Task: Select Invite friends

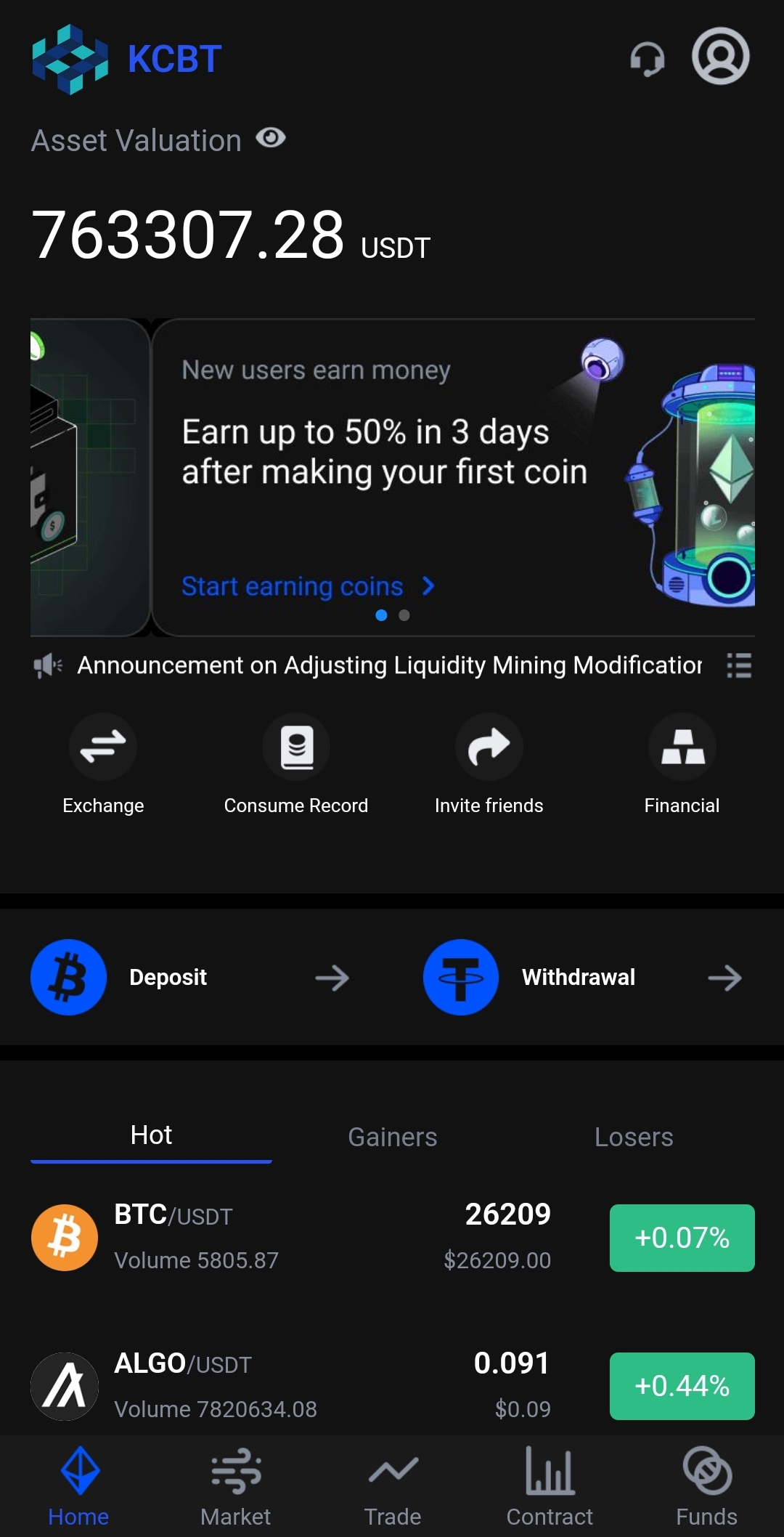Action: click(489, 764)
